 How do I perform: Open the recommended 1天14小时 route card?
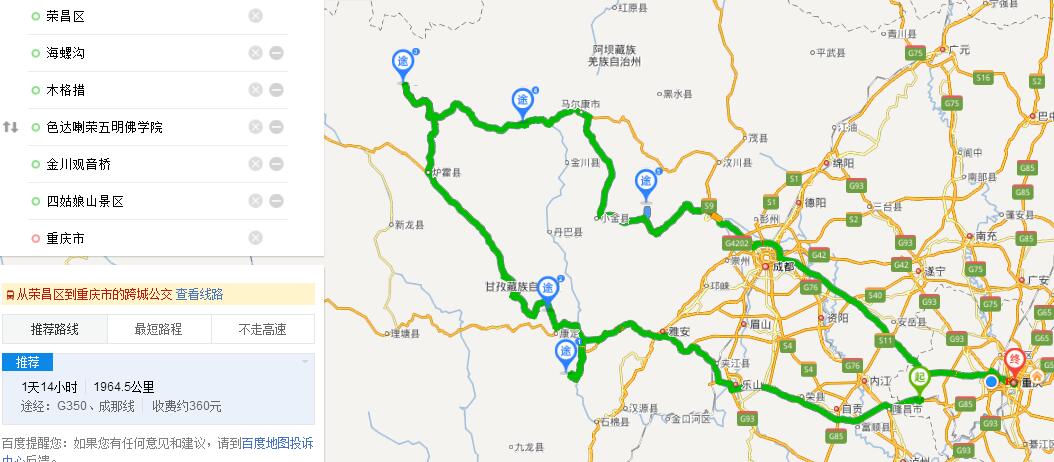coord(120,386)
